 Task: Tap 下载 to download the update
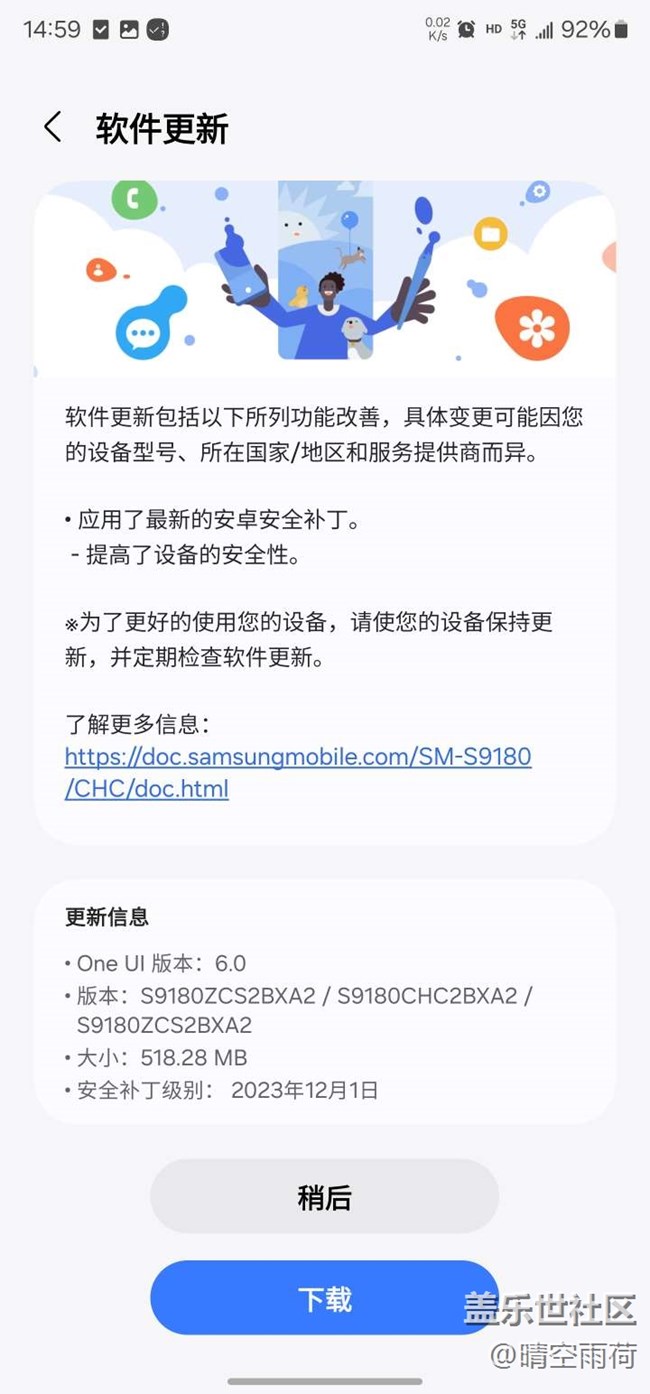point(324,1298)
